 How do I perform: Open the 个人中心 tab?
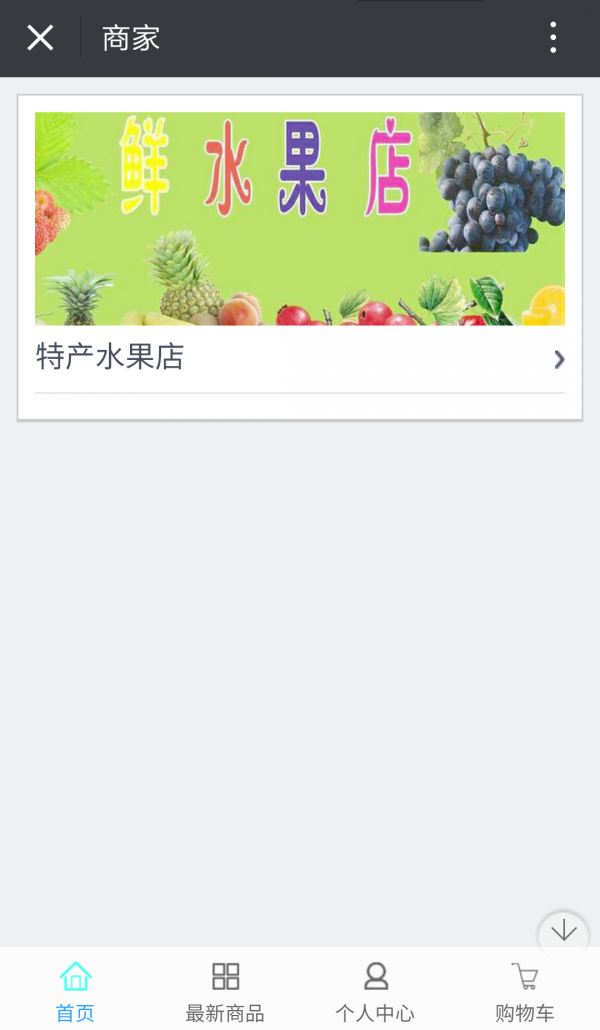click(375, 990)
